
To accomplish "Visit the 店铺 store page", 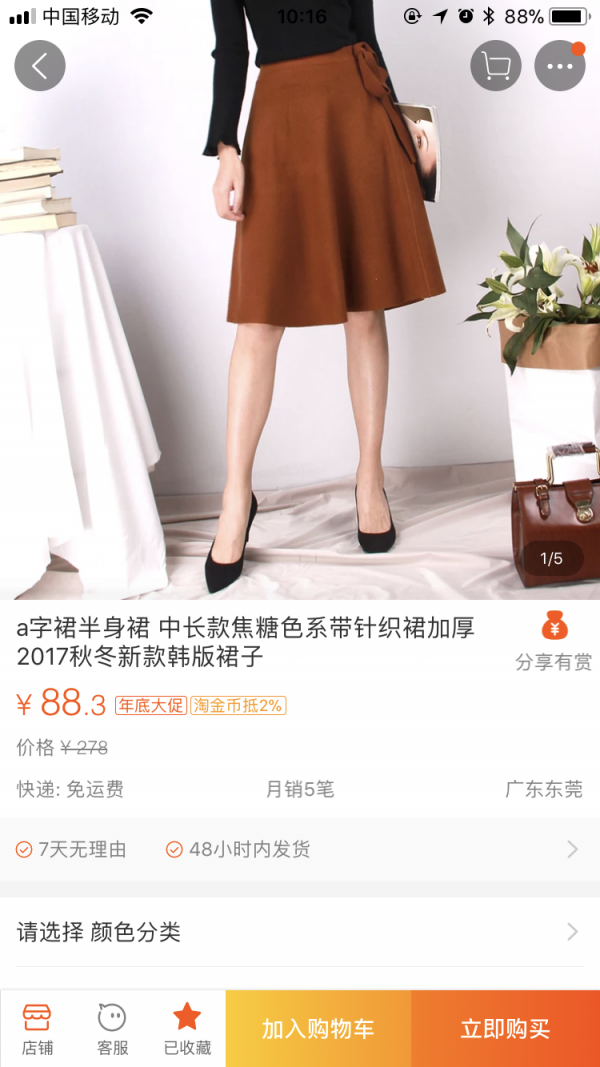I will coord(37,1029).
